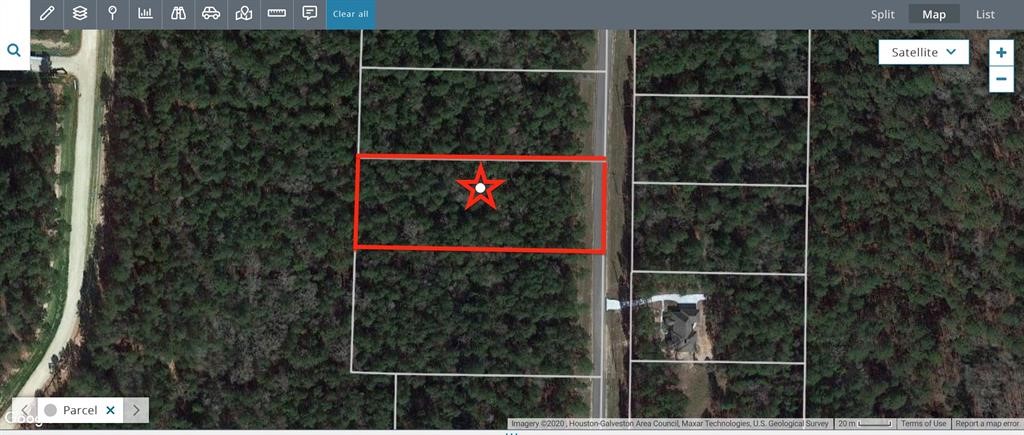Go to next layer chip arrow

click(136, 410)
